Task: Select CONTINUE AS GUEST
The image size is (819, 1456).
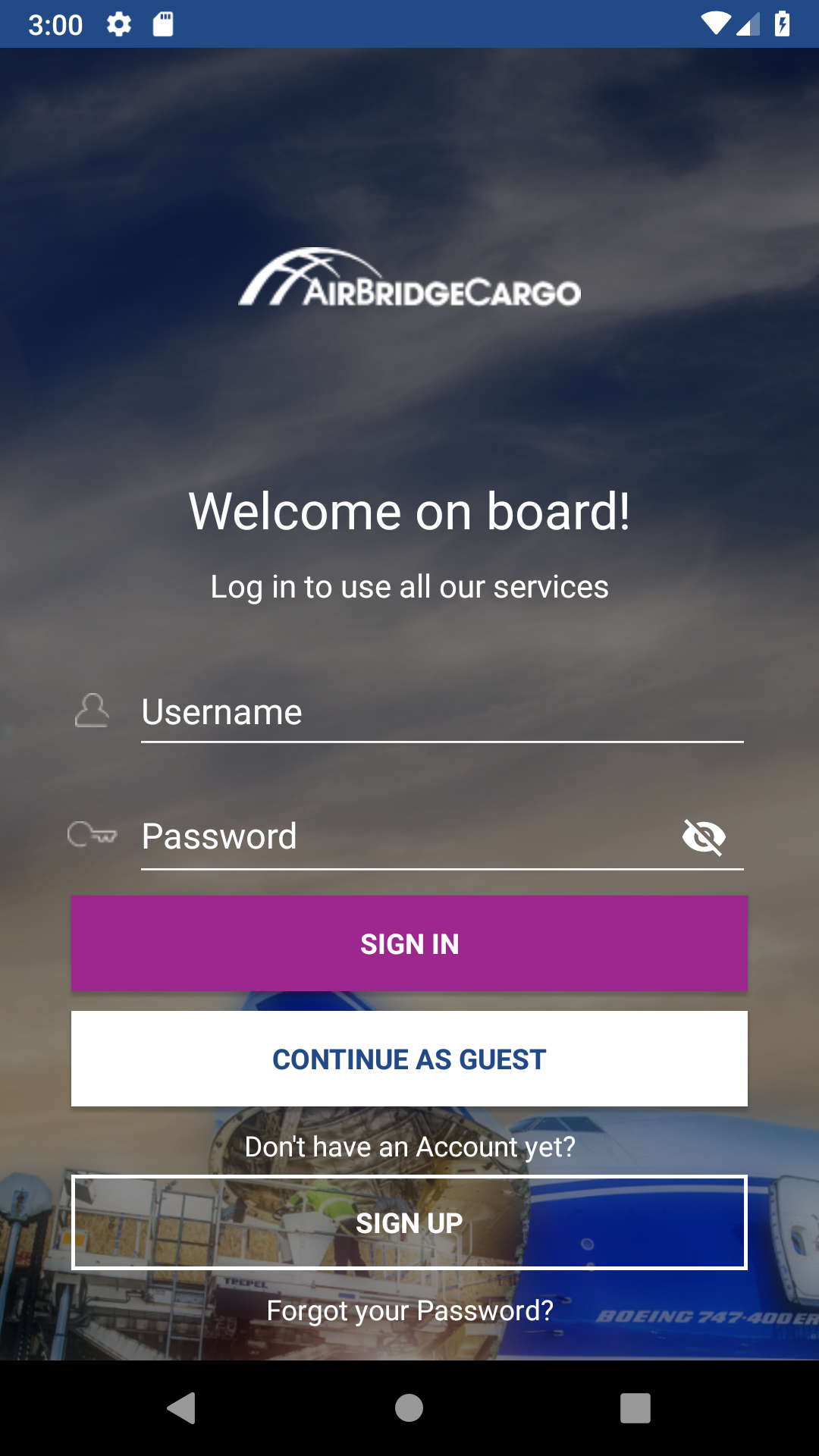Action: pyautogui.click(x=409, y=1059)
